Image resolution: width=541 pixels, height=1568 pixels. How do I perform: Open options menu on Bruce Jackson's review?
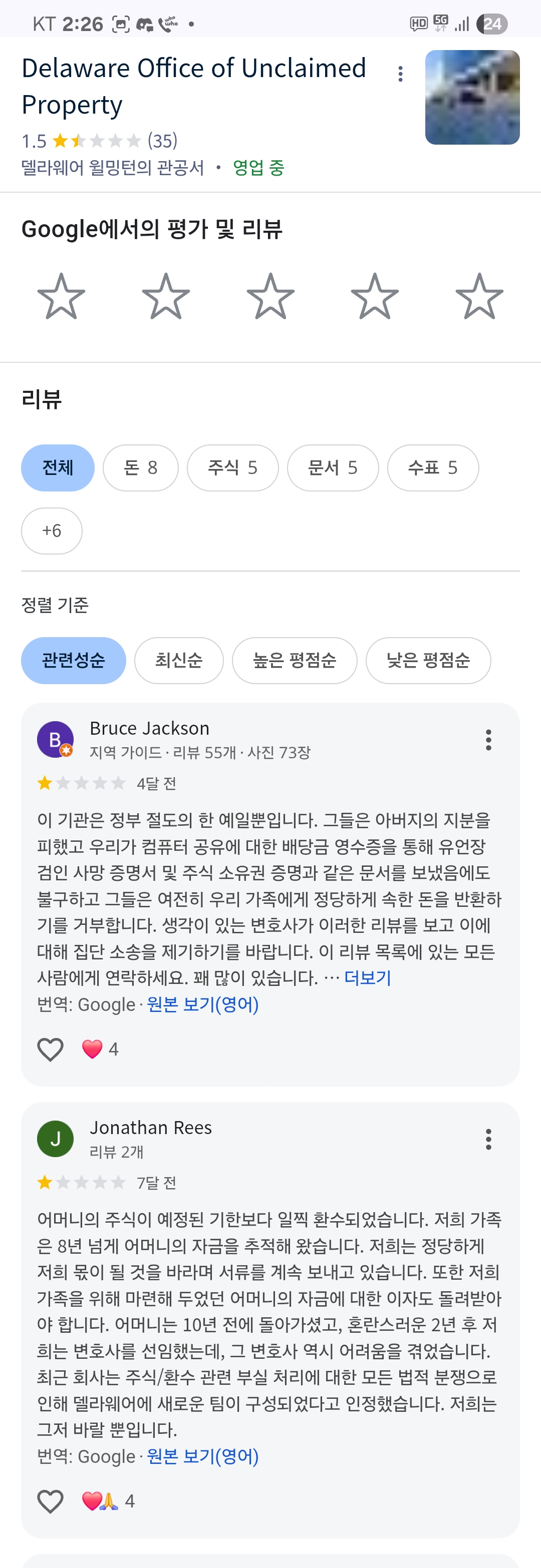[488, 740]
